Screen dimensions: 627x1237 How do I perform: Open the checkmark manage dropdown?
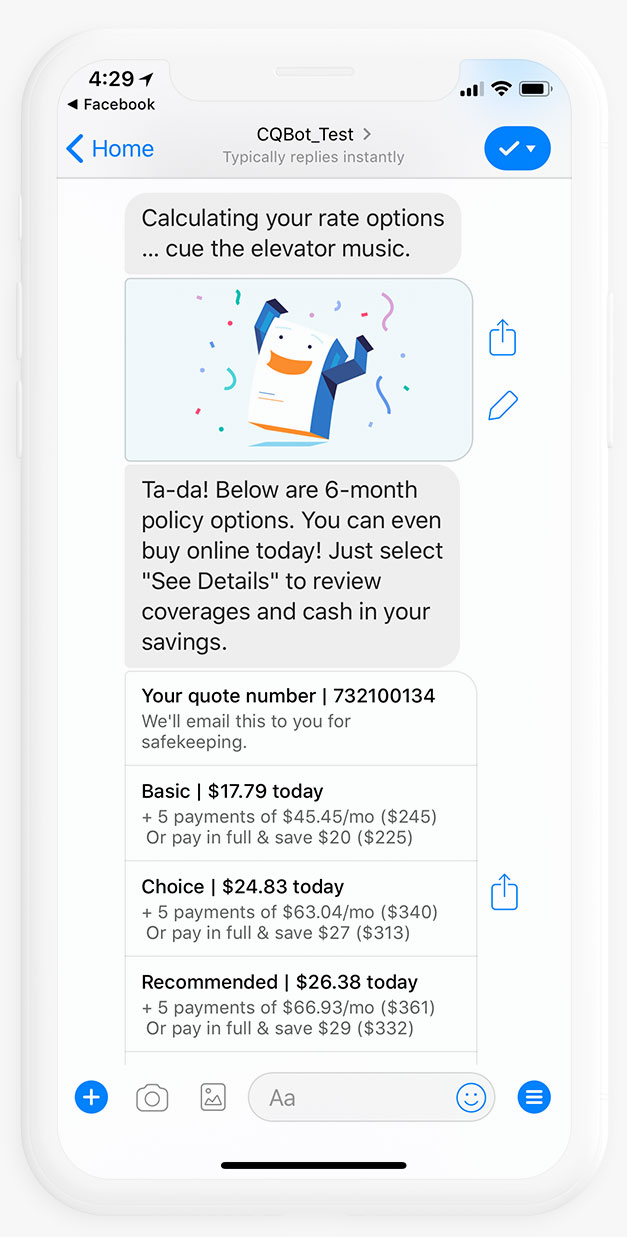pos(517,148)
